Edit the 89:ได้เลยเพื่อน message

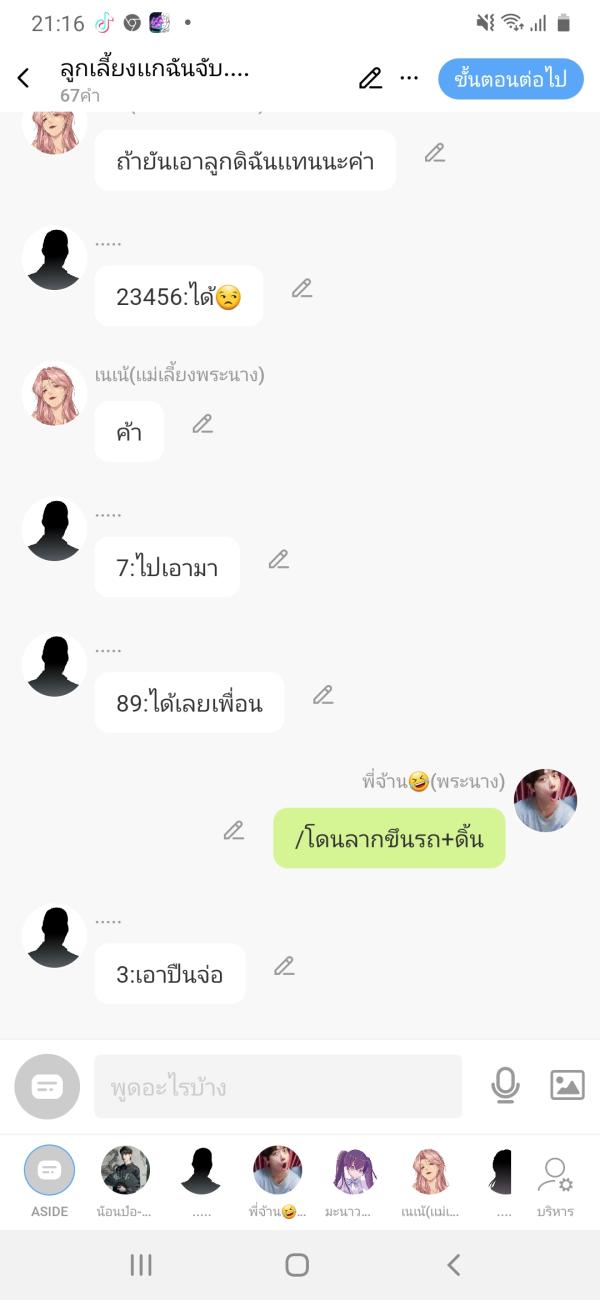(323, 695)
